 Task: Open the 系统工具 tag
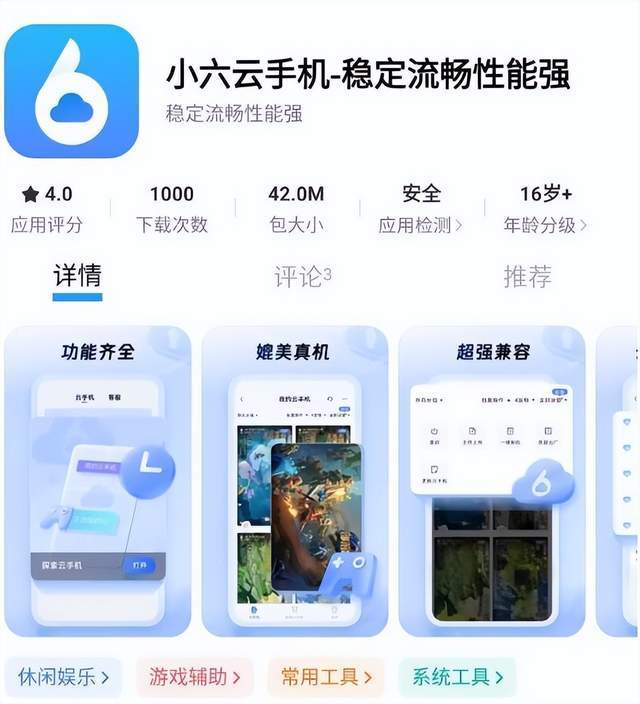point(457,677)
